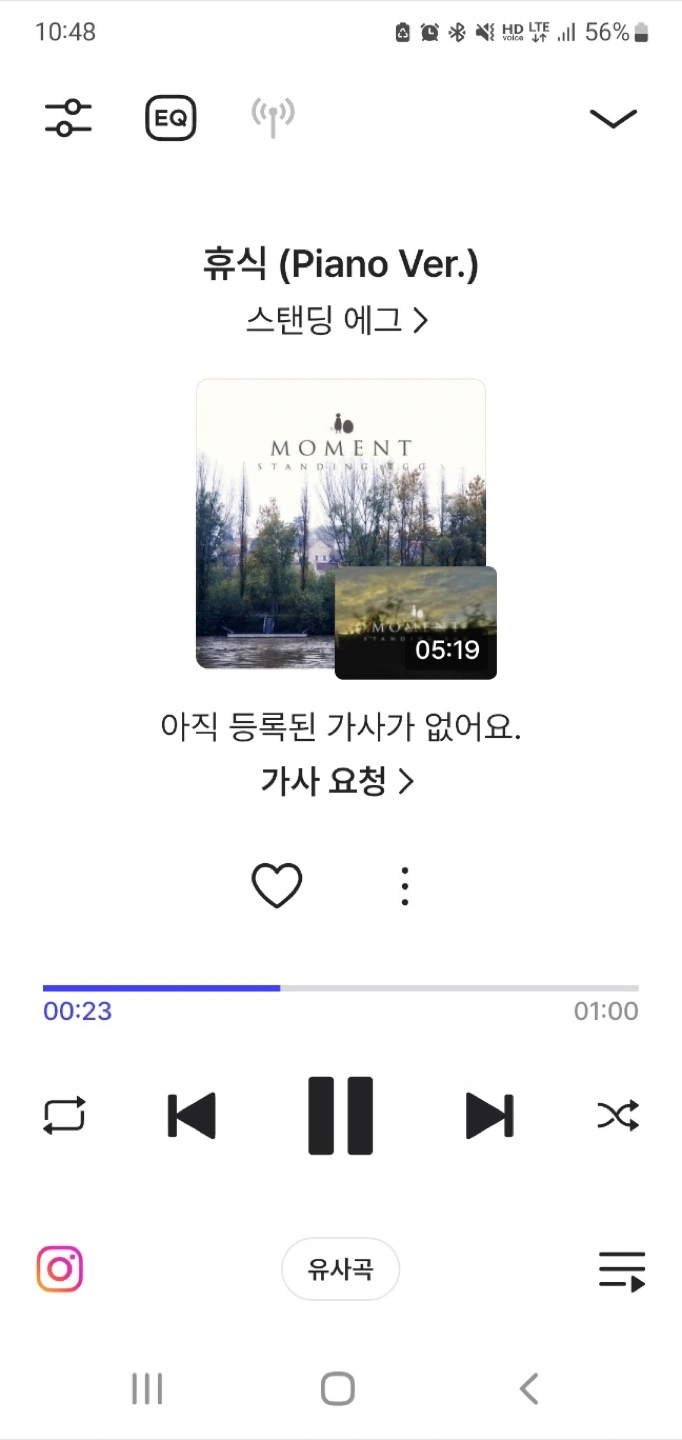
Task: Pause the current song
Action: 340,1116
